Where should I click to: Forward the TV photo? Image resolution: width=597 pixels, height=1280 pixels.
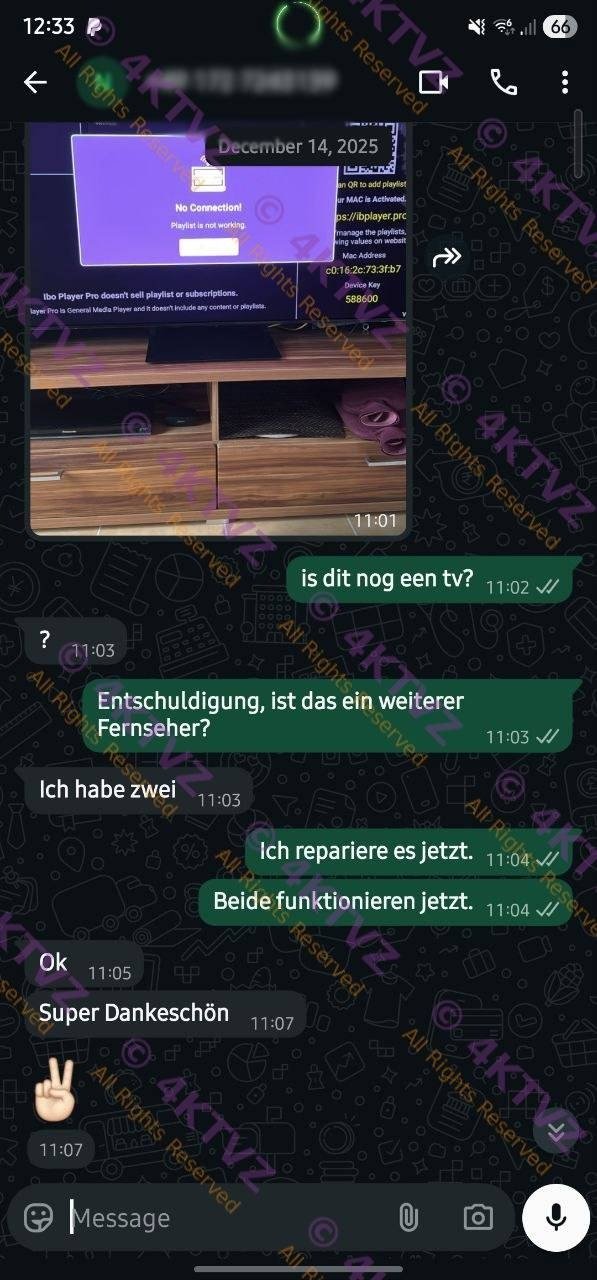[446, 258]
